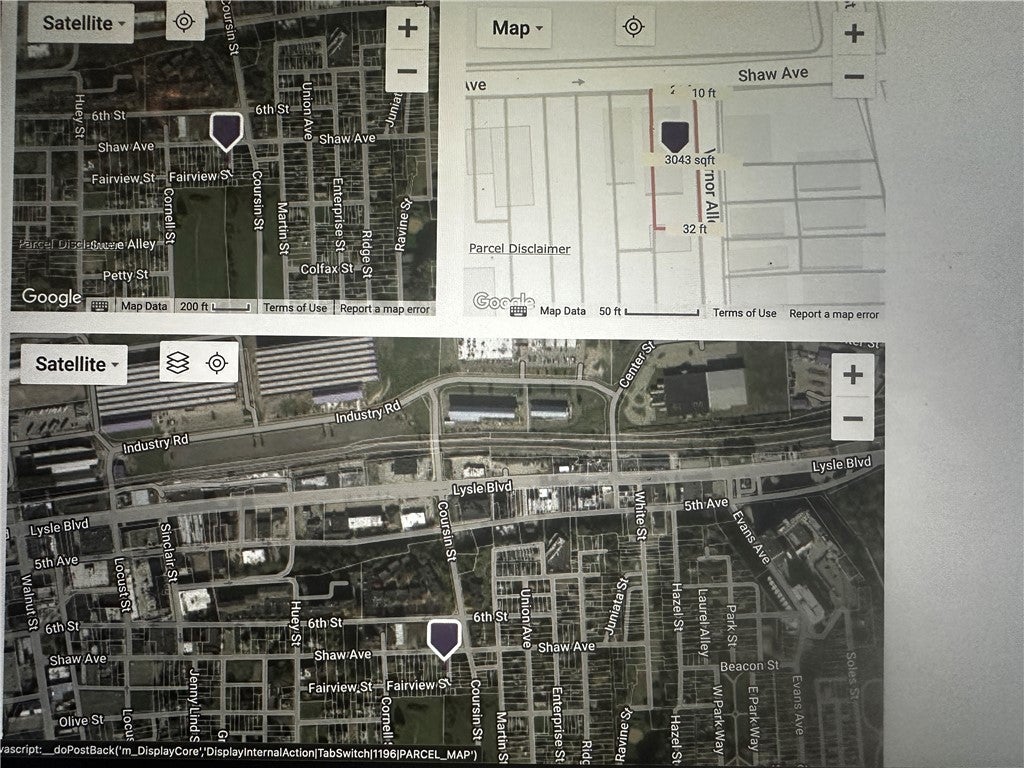
Task: Open the Satellite dropdown next to the layers icon
Action: (x=76, y=364)
